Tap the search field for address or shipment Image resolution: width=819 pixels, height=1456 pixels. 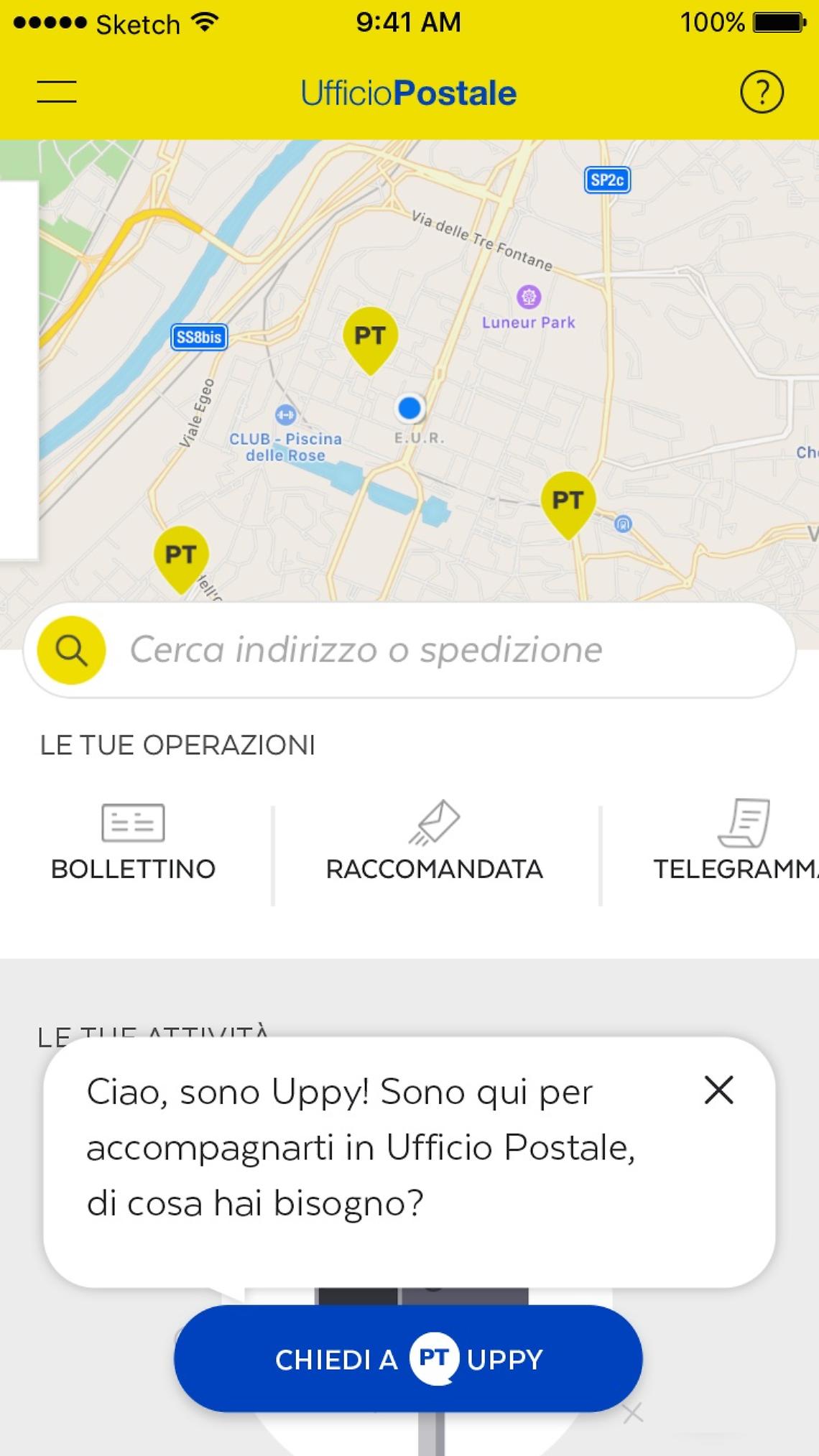coord(445,650)
